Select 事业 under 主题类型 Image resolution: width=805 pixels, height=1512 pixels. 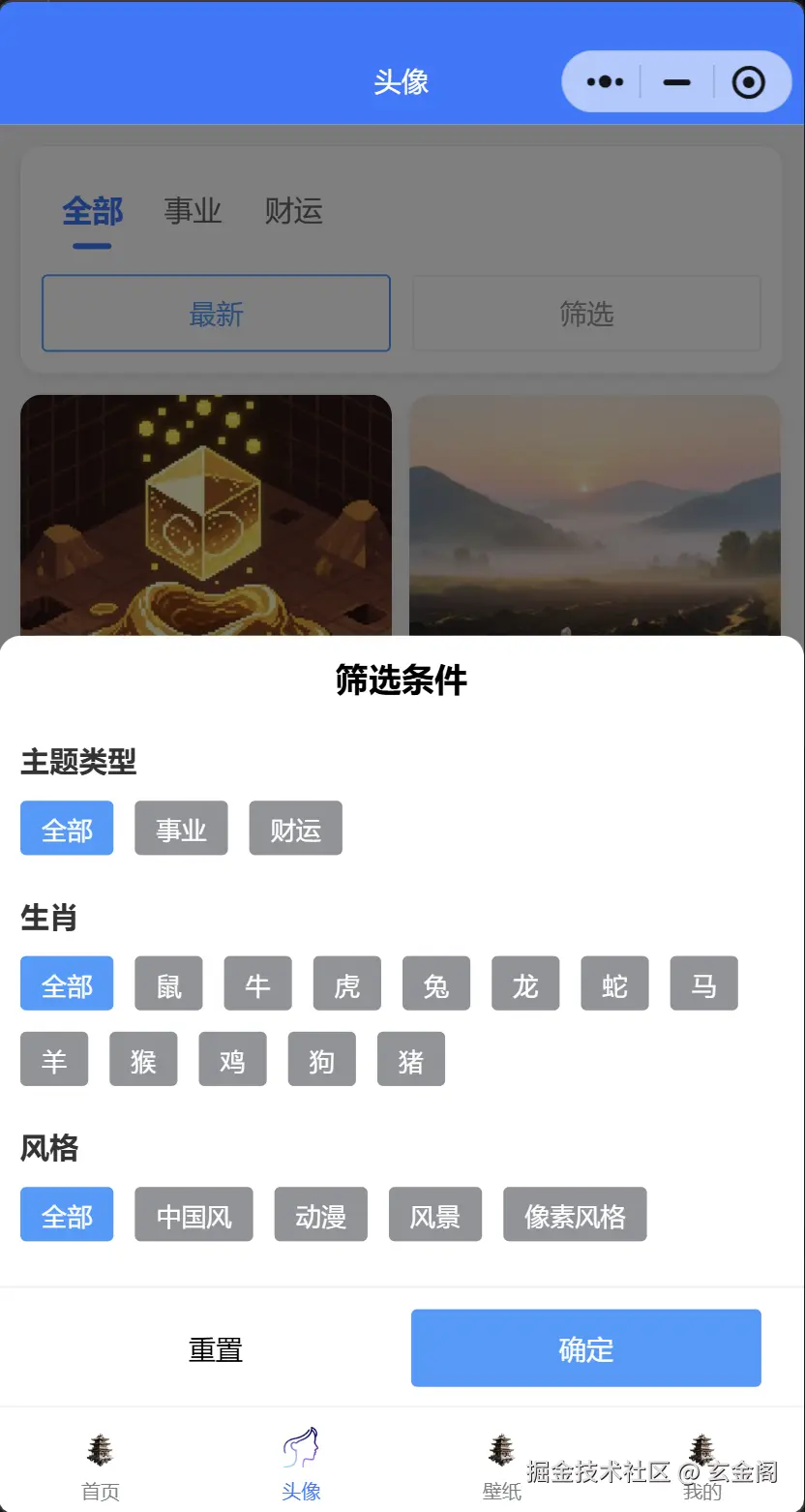click(x=181, y=828)
